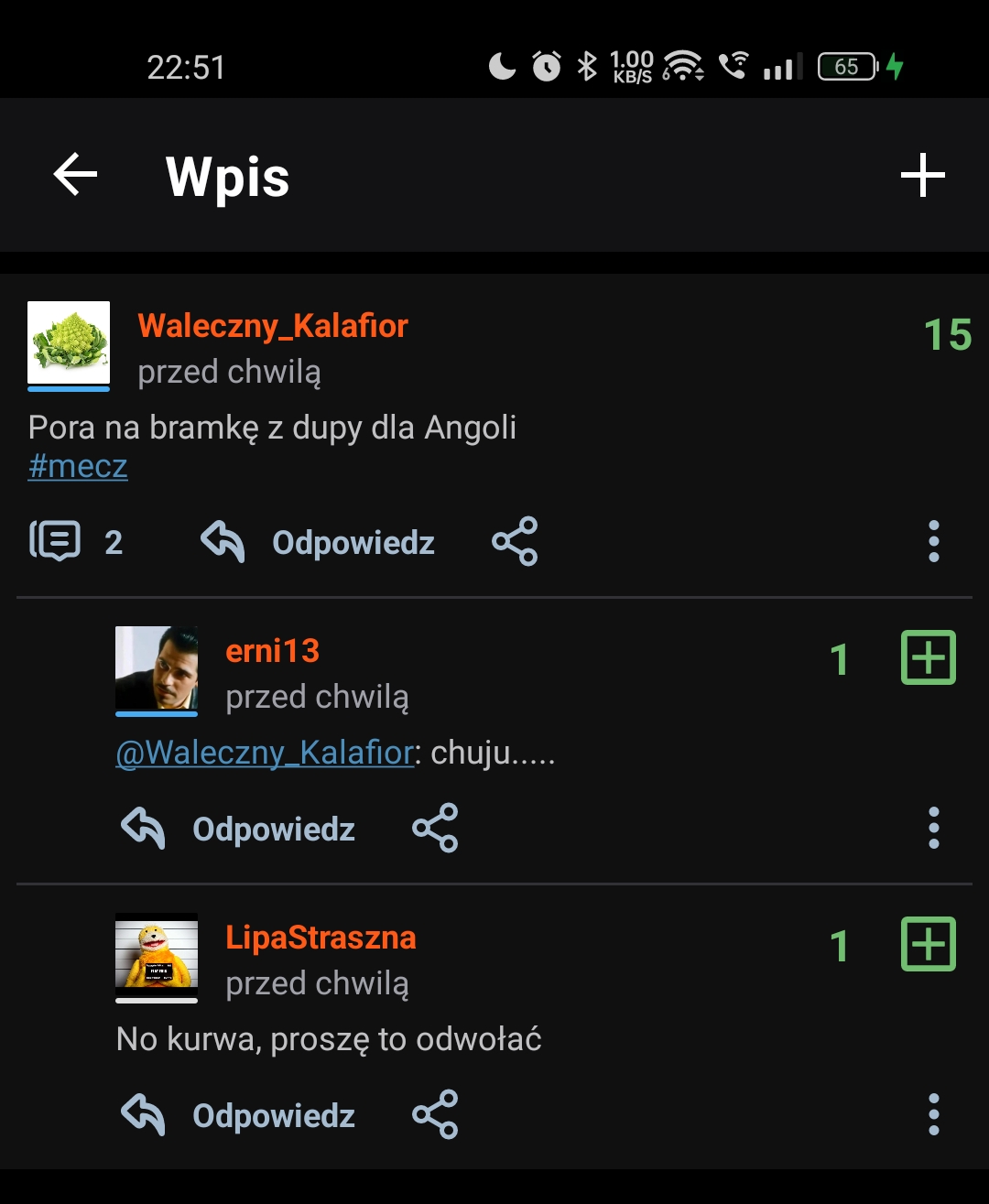Open the #mecz hashtag

78,466
